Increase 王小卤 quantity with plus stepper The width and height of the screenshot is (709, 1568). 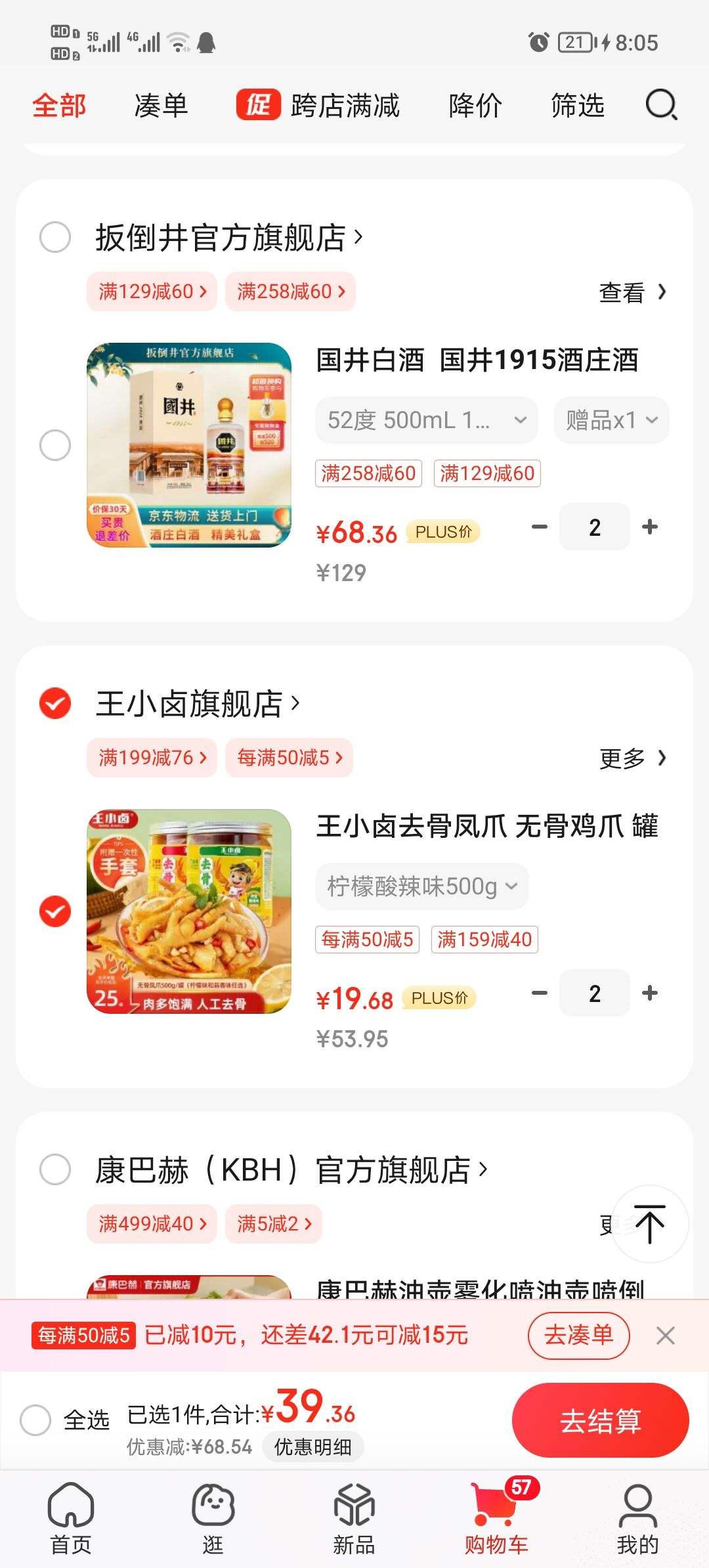(649, 993)
